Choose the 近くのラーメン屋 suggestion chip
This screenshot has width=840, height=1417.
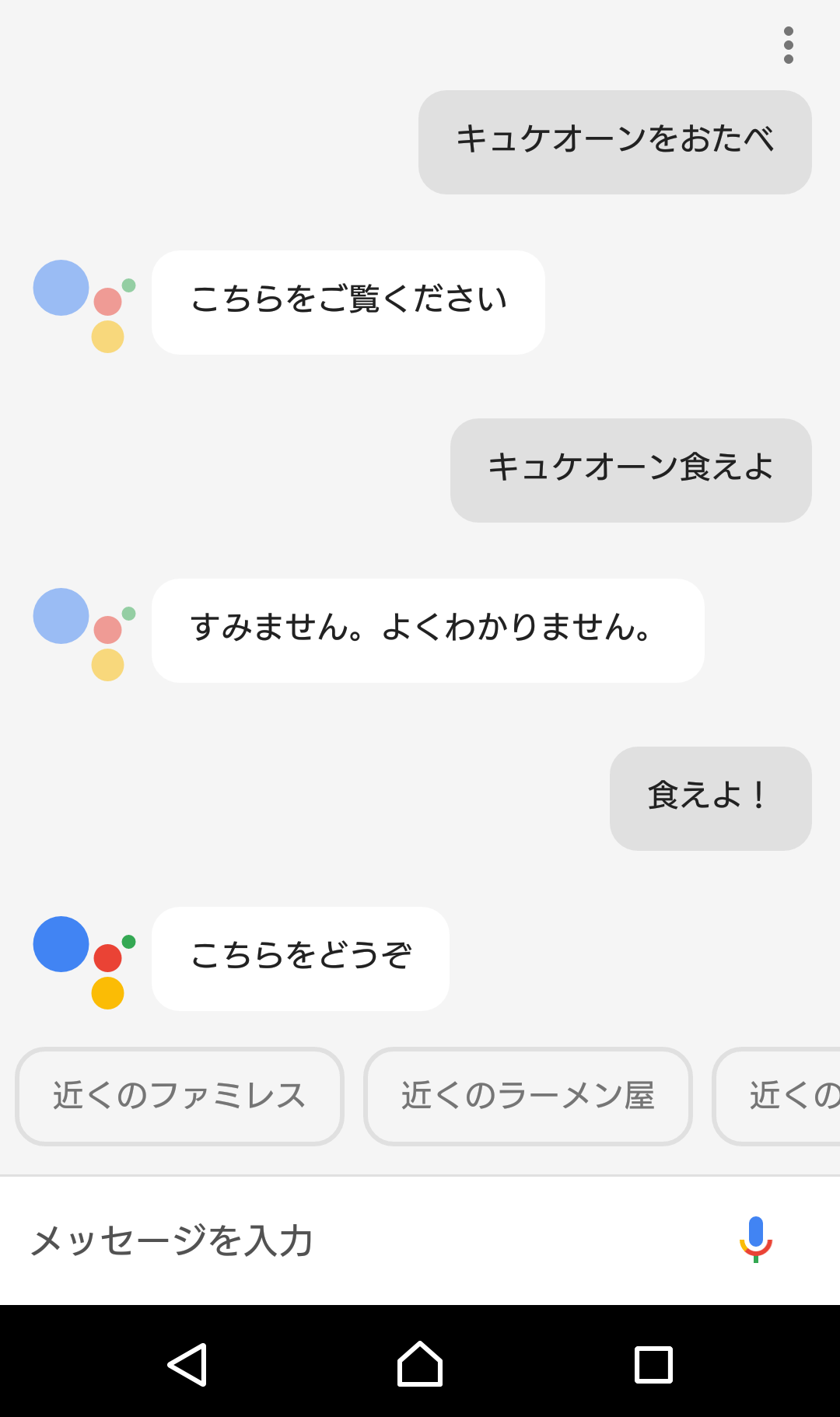pos(528,1096)
